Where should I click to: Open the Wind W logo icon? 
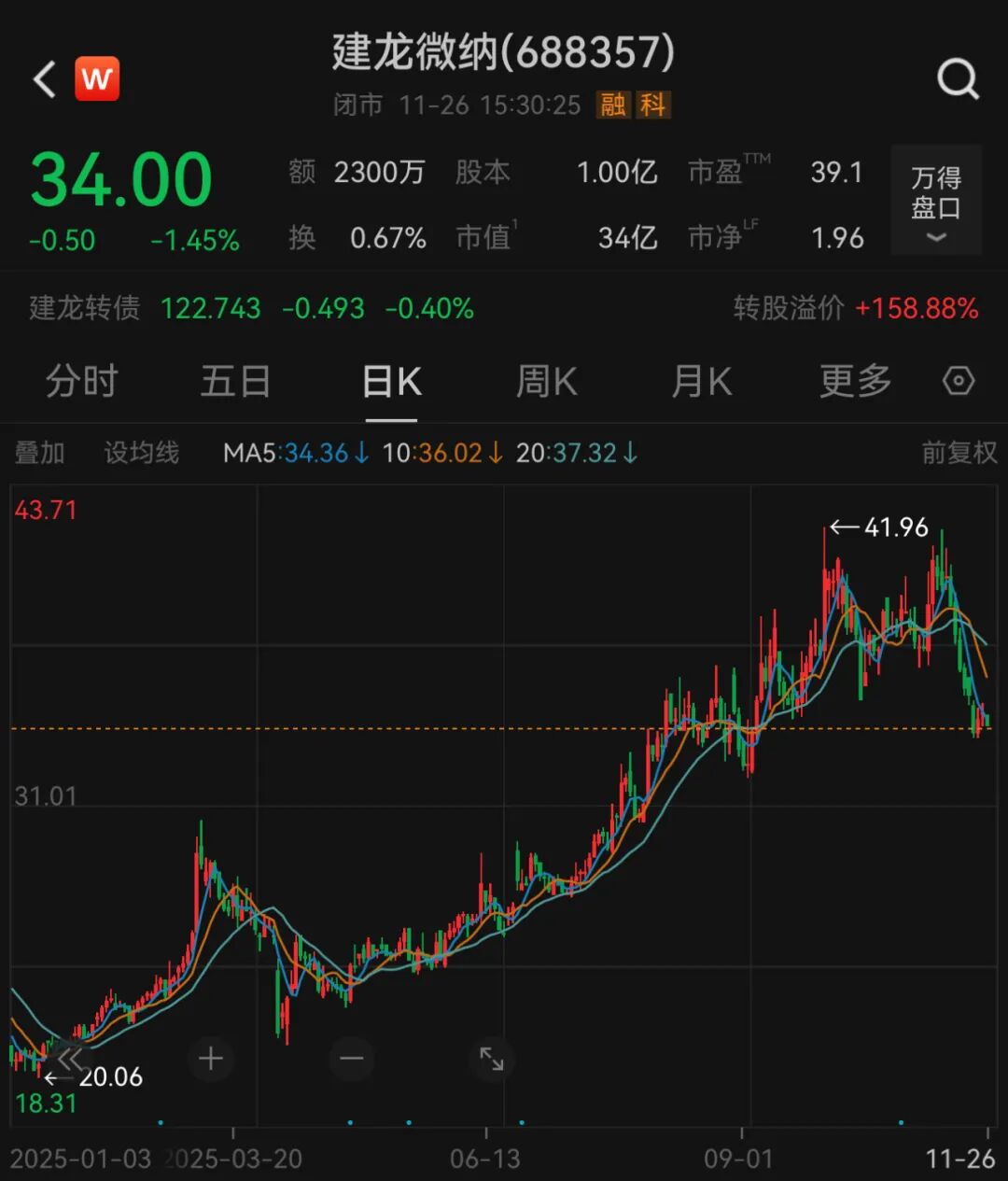tap(98, 78)
